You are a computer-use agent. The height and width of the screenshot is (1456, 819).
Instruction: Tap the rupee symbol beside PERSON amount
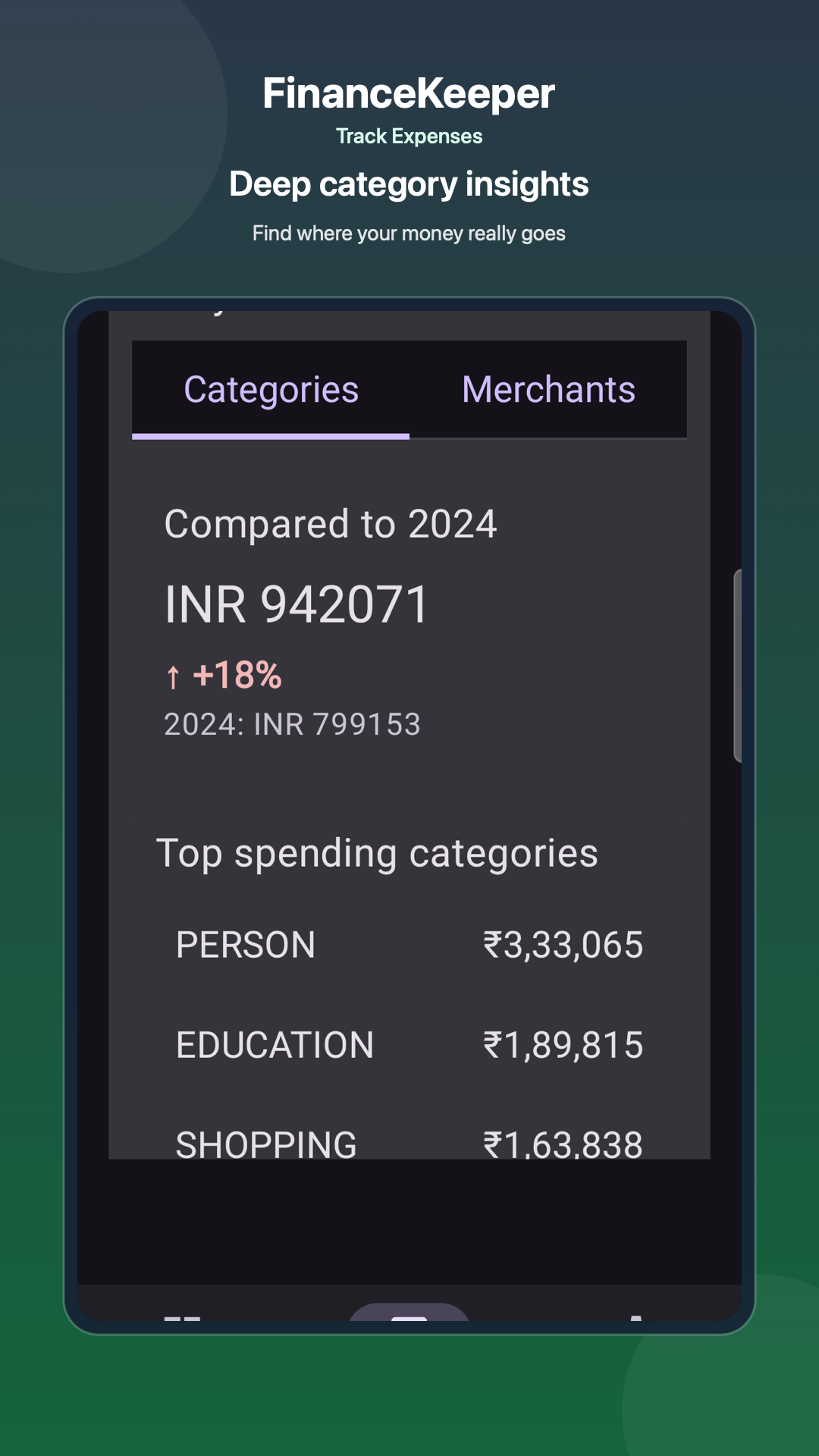point(494,944)
